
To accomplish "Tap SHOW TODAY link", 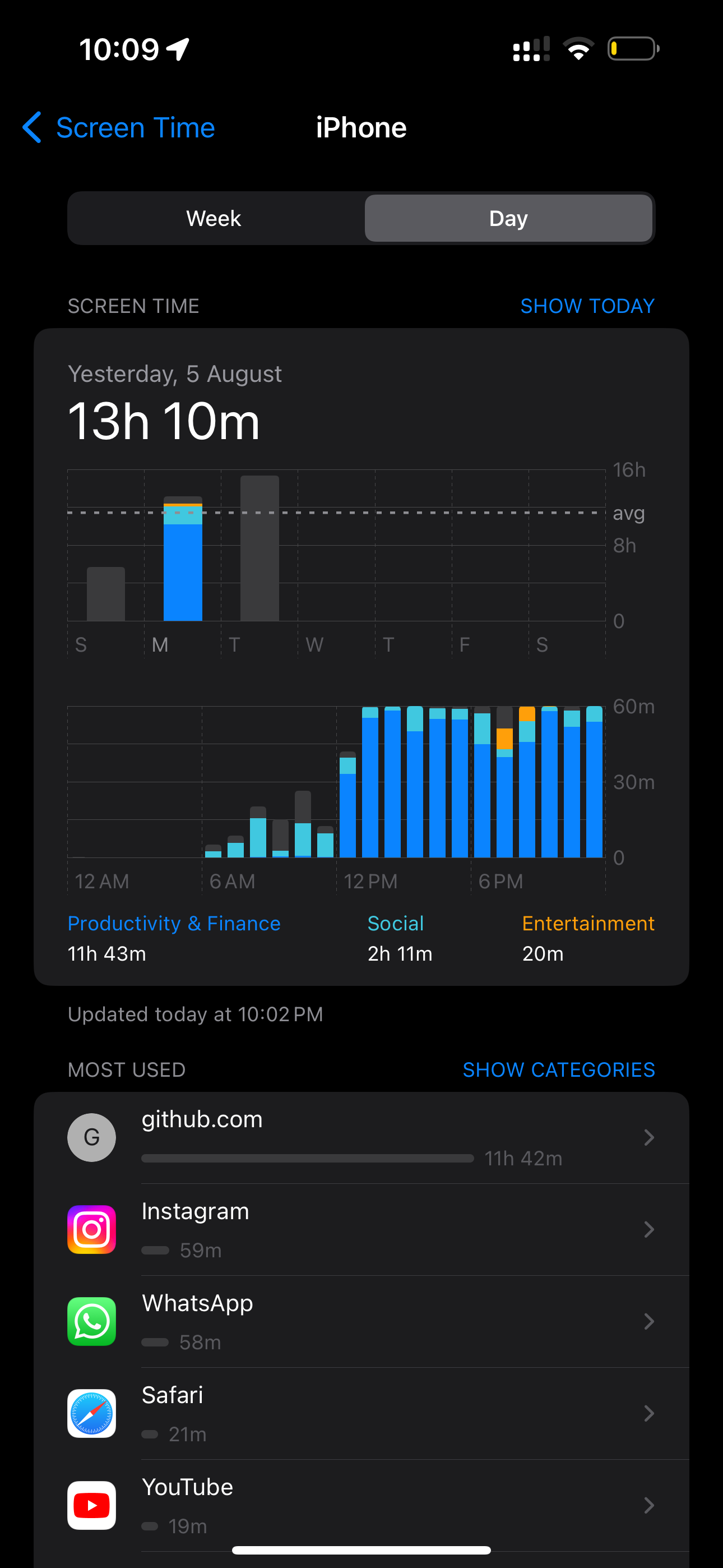I will (x=587, y=306).
